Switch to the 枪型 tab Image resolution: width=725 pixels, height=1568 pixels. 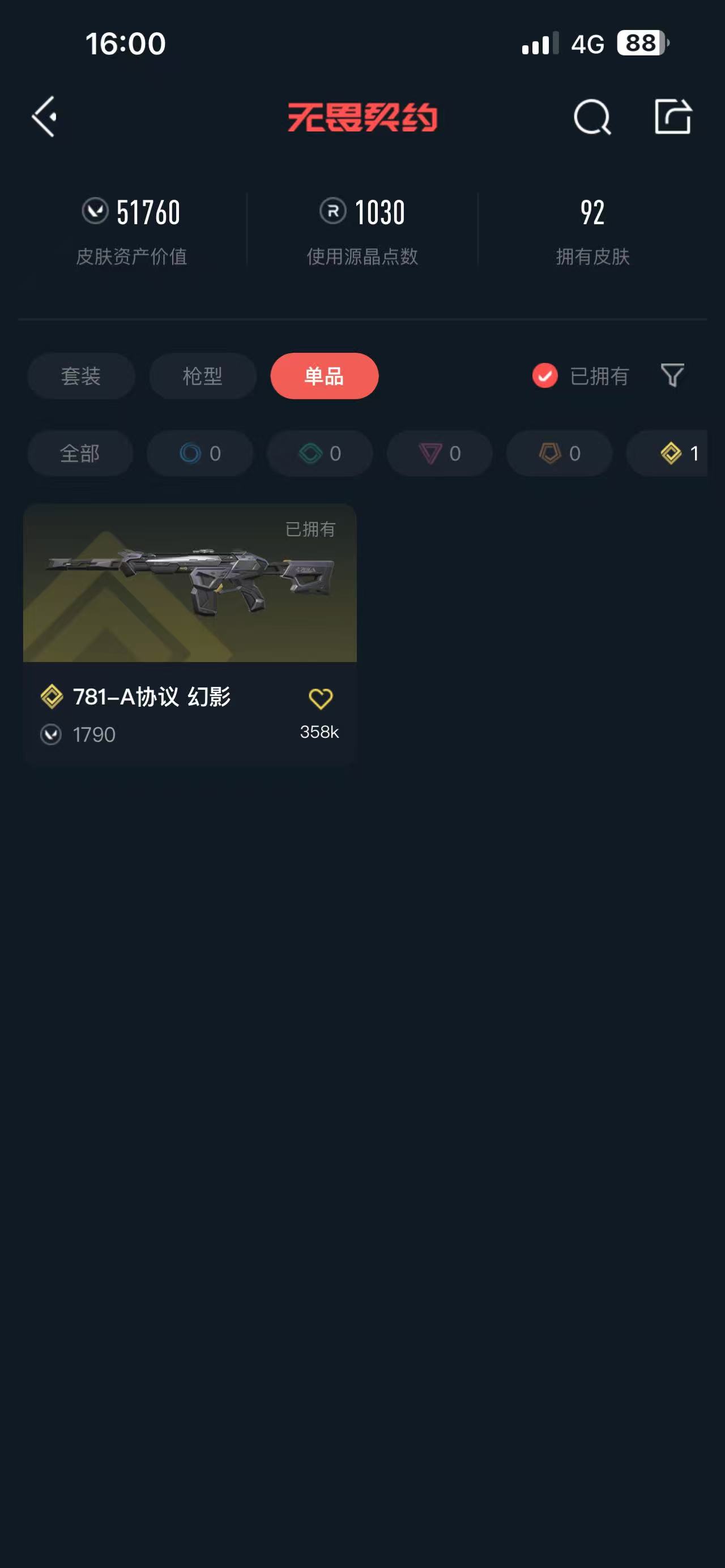(x=203, y=375)
